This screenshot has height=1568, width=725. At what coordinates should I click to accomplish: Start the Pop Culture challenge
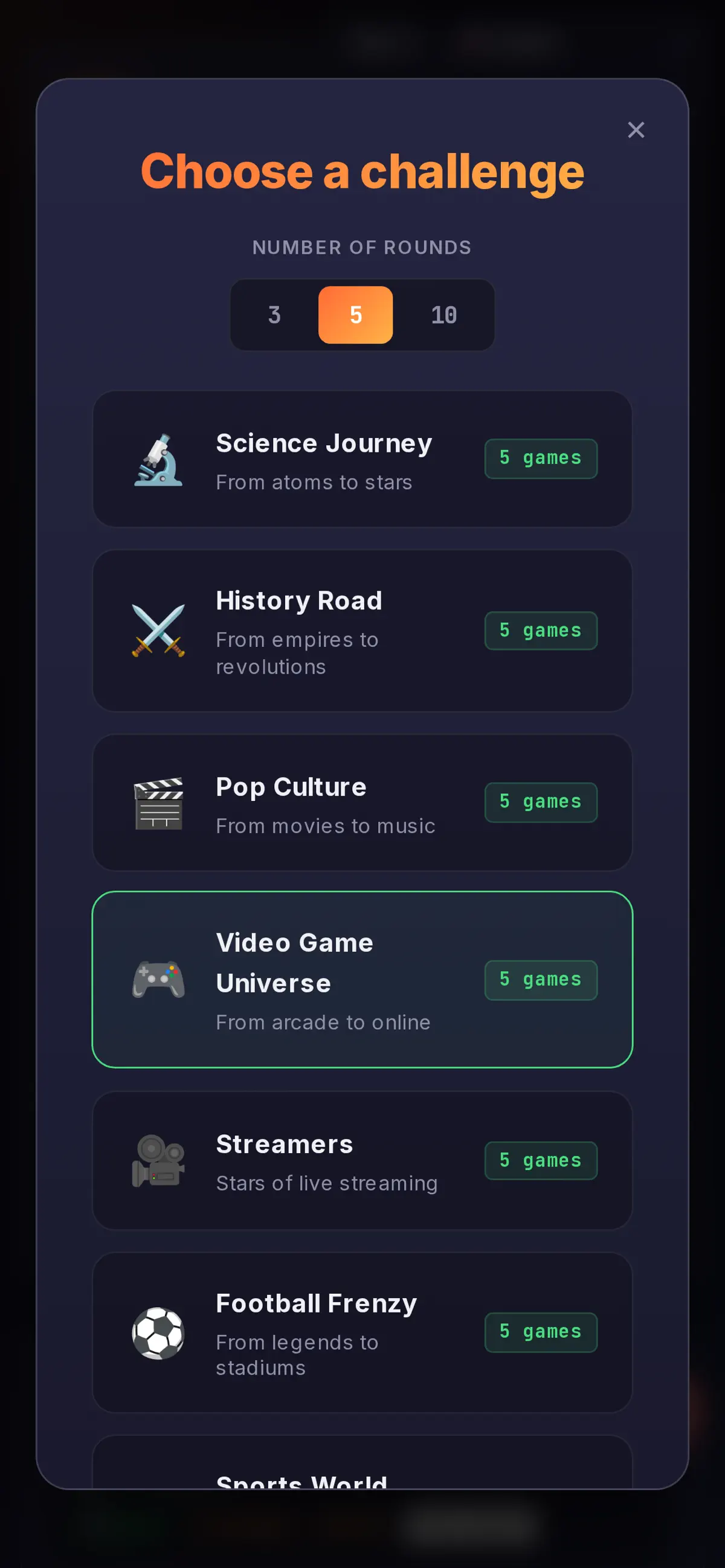[x=362, y=802]
